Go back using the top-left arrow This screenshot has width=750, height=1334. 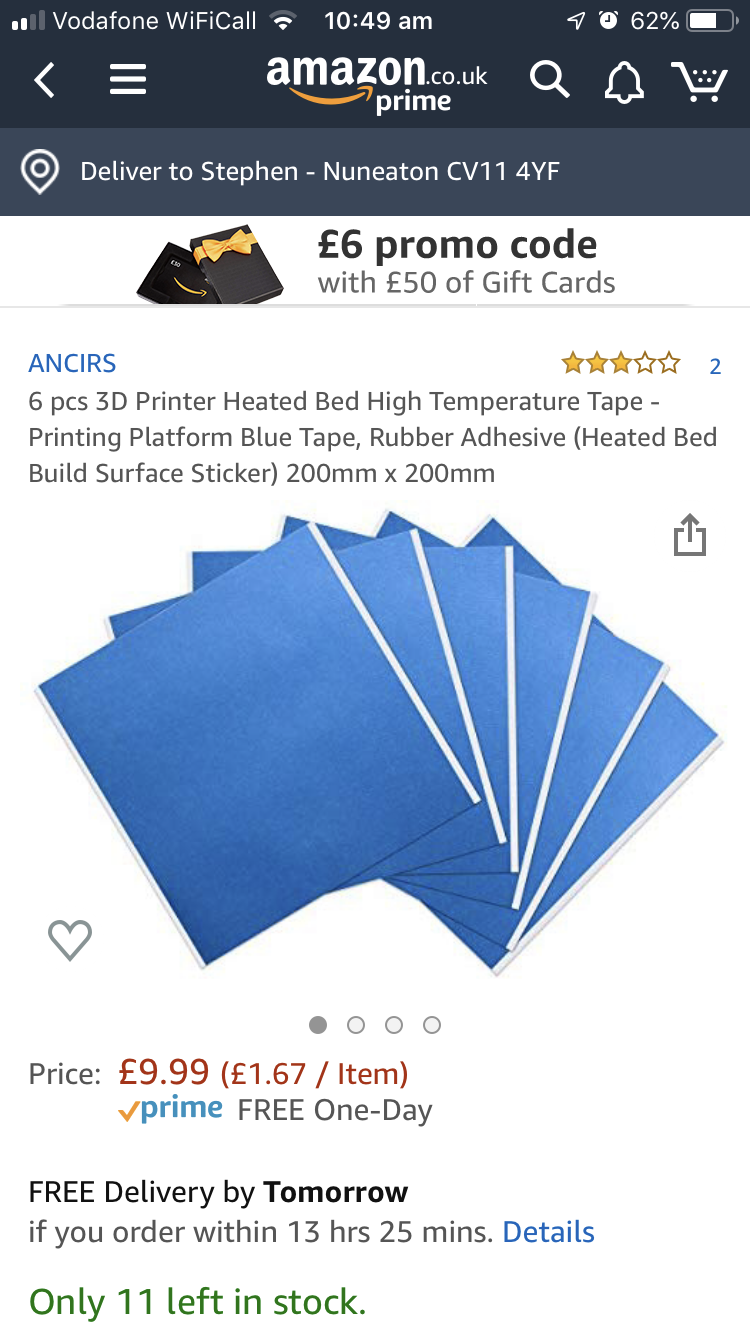point(45,80)
